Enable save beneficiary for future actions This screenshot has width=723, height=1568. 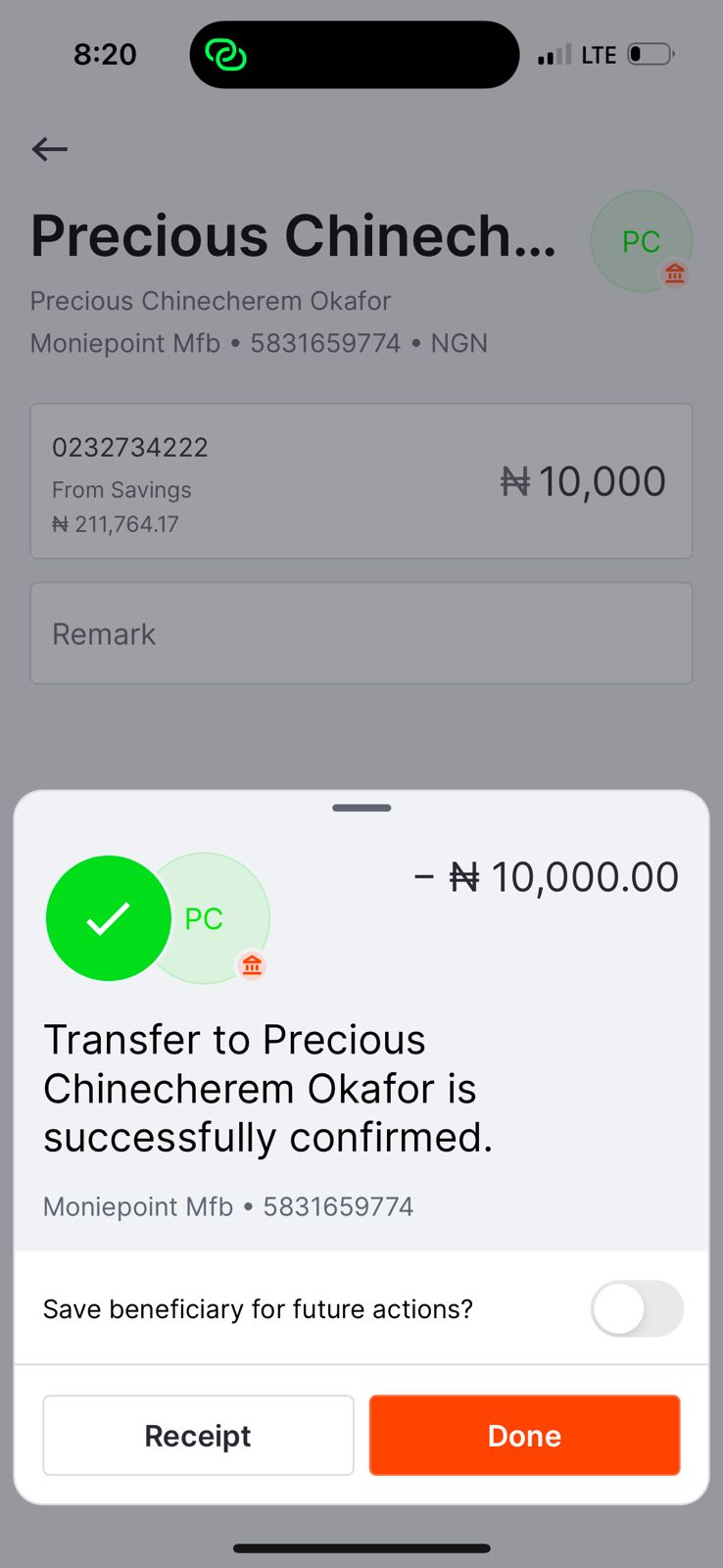tap(637, 1308)
